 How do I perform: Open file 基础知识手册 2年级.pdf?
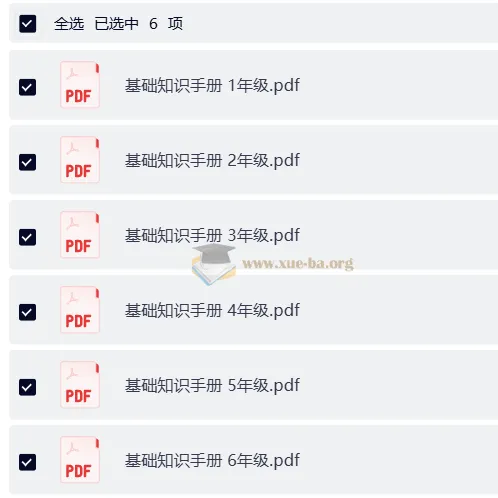coord(212,160)
